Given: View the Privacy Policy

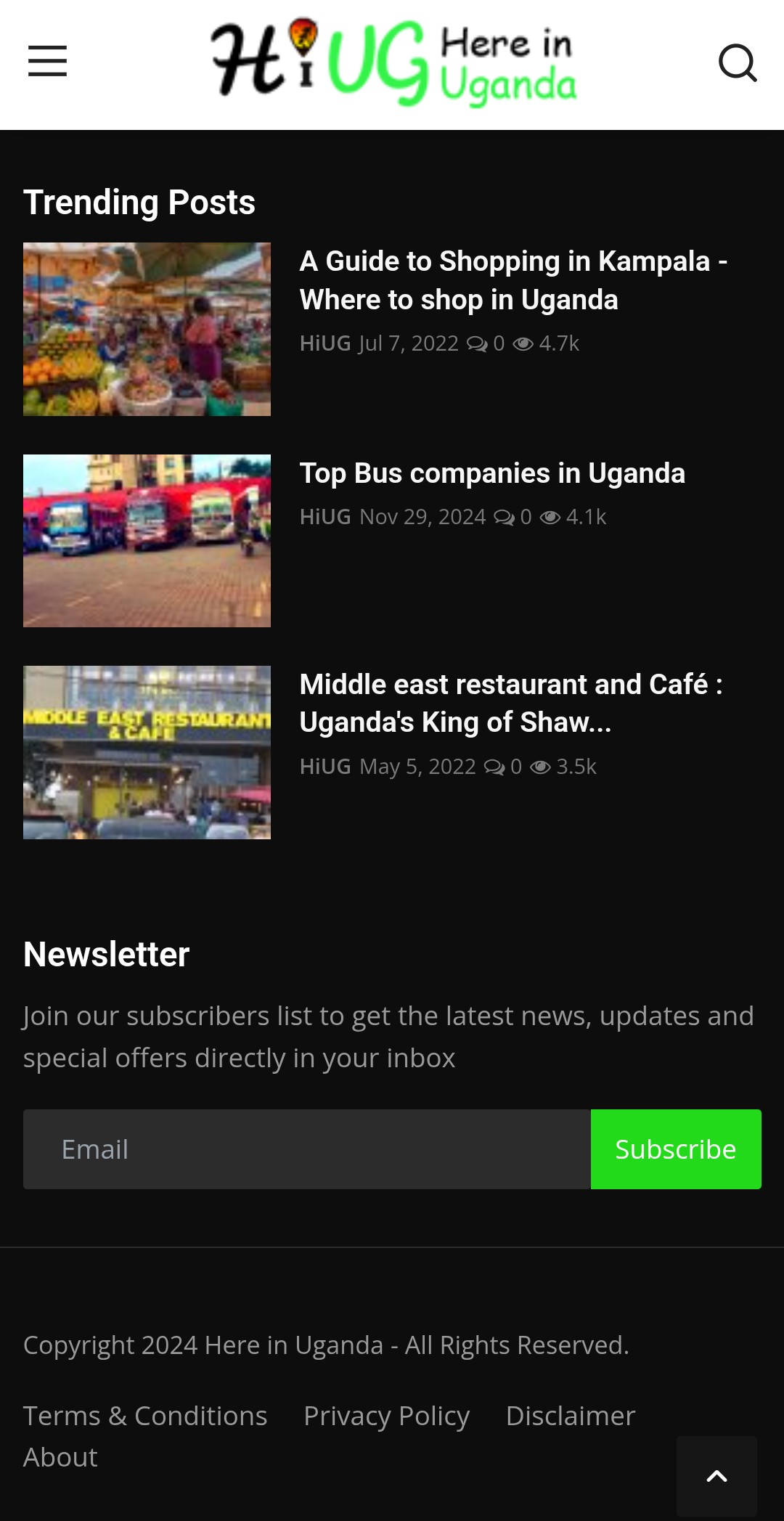Looking at the screenshot, I should coord(386,1416).
